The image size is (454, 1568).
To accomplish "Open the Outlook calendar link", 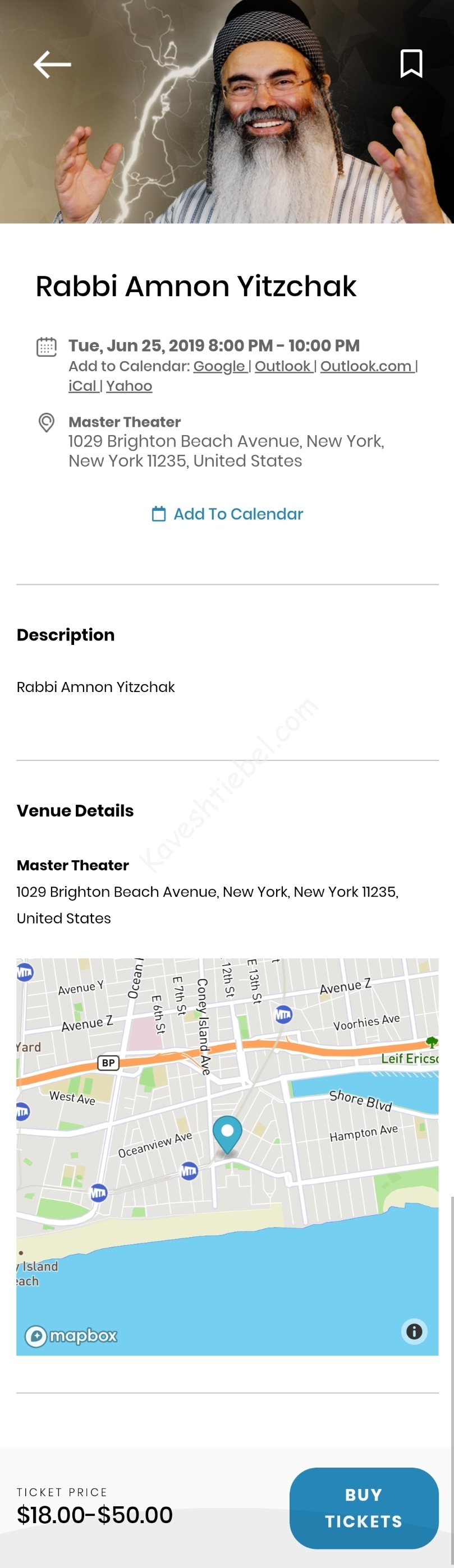I will pos(283,366).
